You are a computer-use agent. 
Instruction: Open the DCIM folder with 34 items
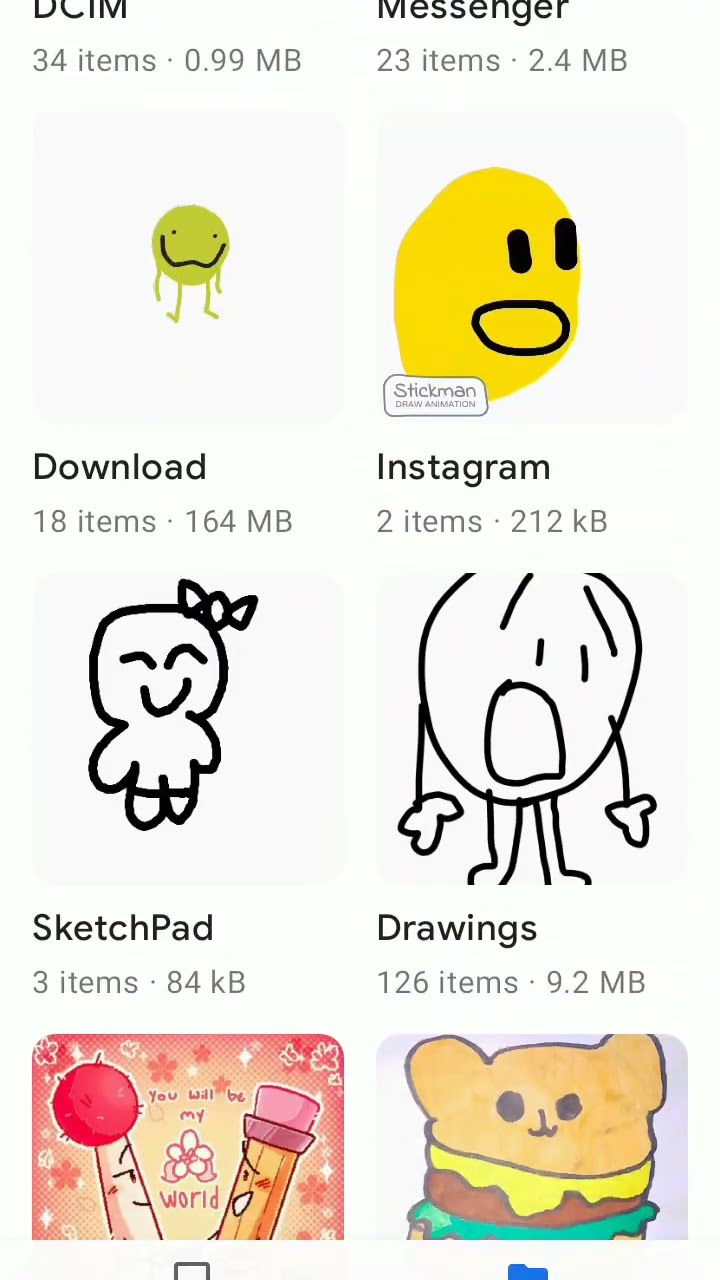[x=166, y=38]
